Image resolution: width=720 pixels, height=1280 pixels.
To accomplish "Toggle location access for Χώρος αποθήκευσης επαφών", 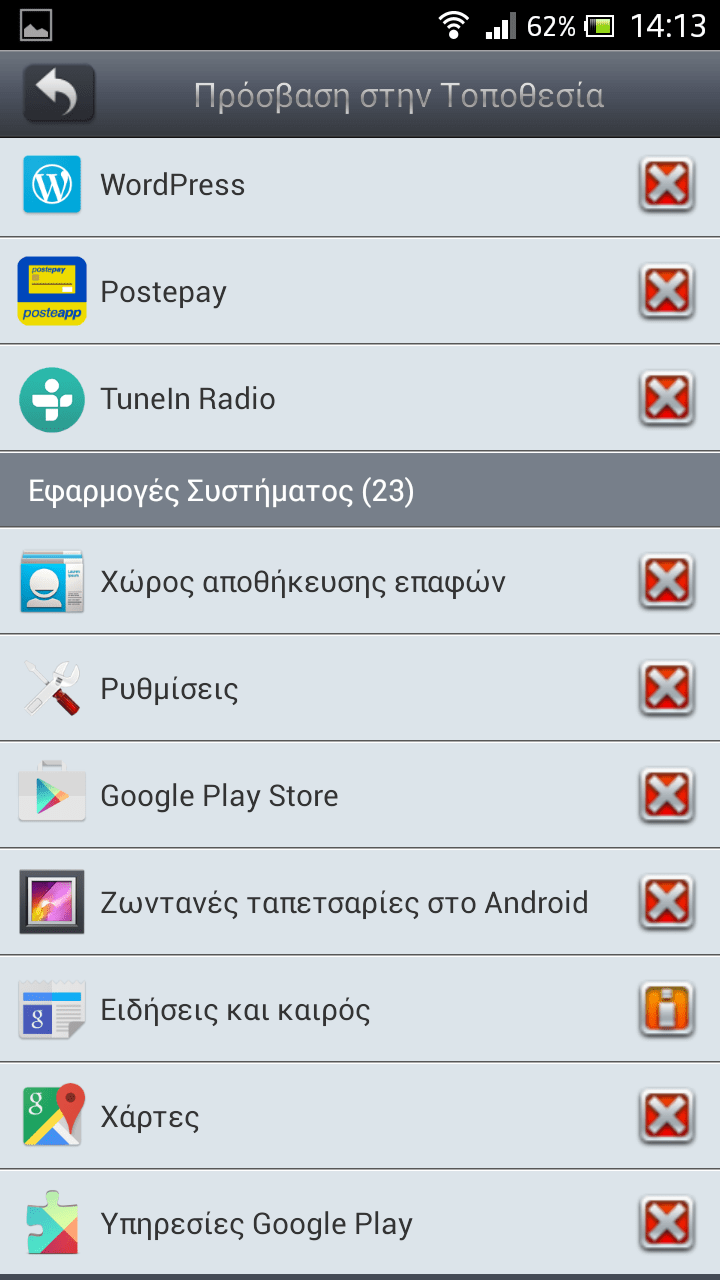I will click(x=667, y=582).
